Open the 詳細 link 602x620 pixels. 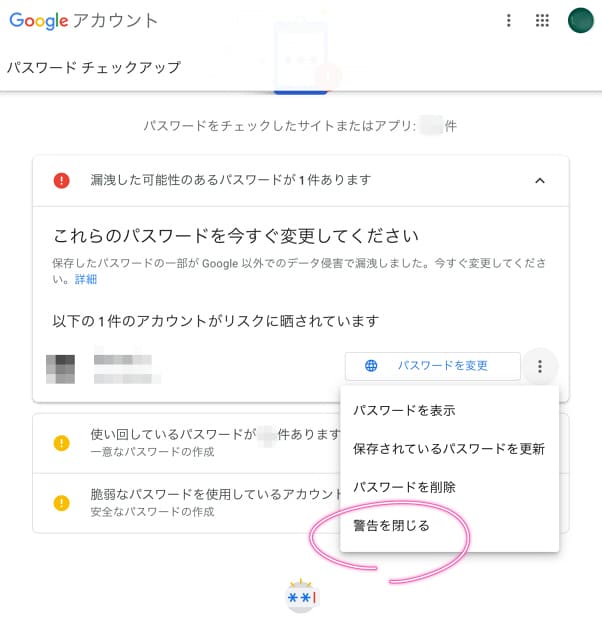[86, 279]
